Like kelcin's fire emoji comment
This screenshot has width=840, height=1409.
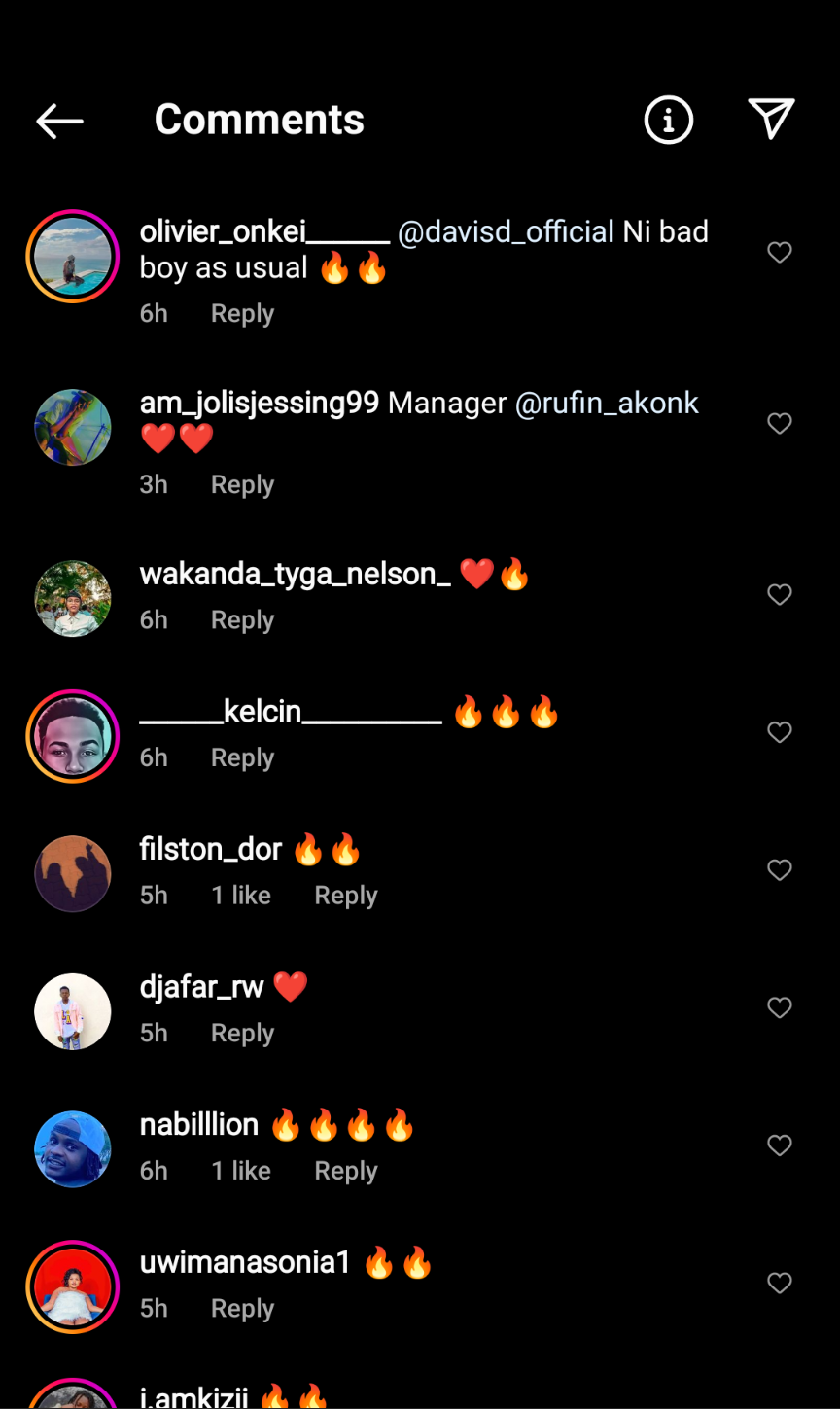(x=779, y=732)
